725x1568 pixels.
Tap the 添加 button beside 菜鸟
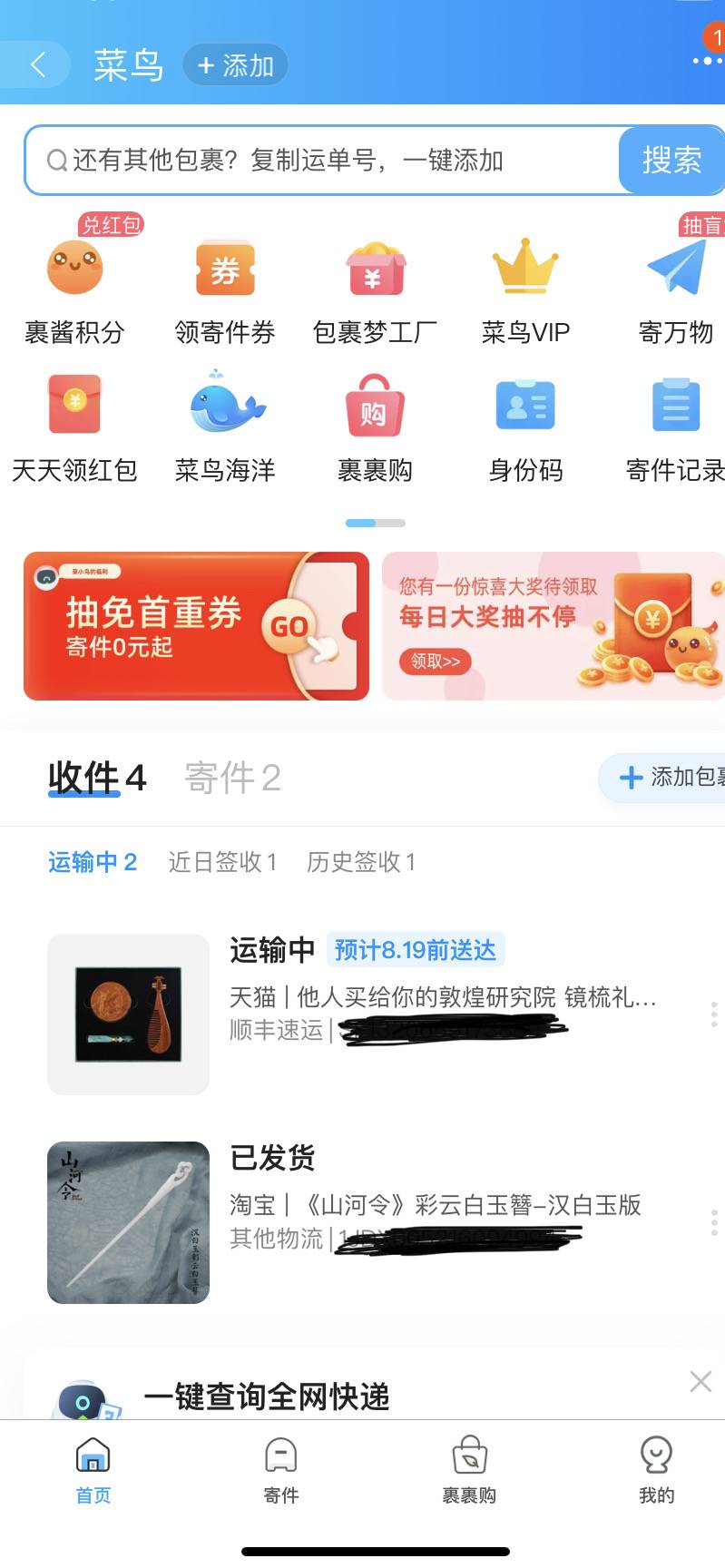click(x=236, y=65)
